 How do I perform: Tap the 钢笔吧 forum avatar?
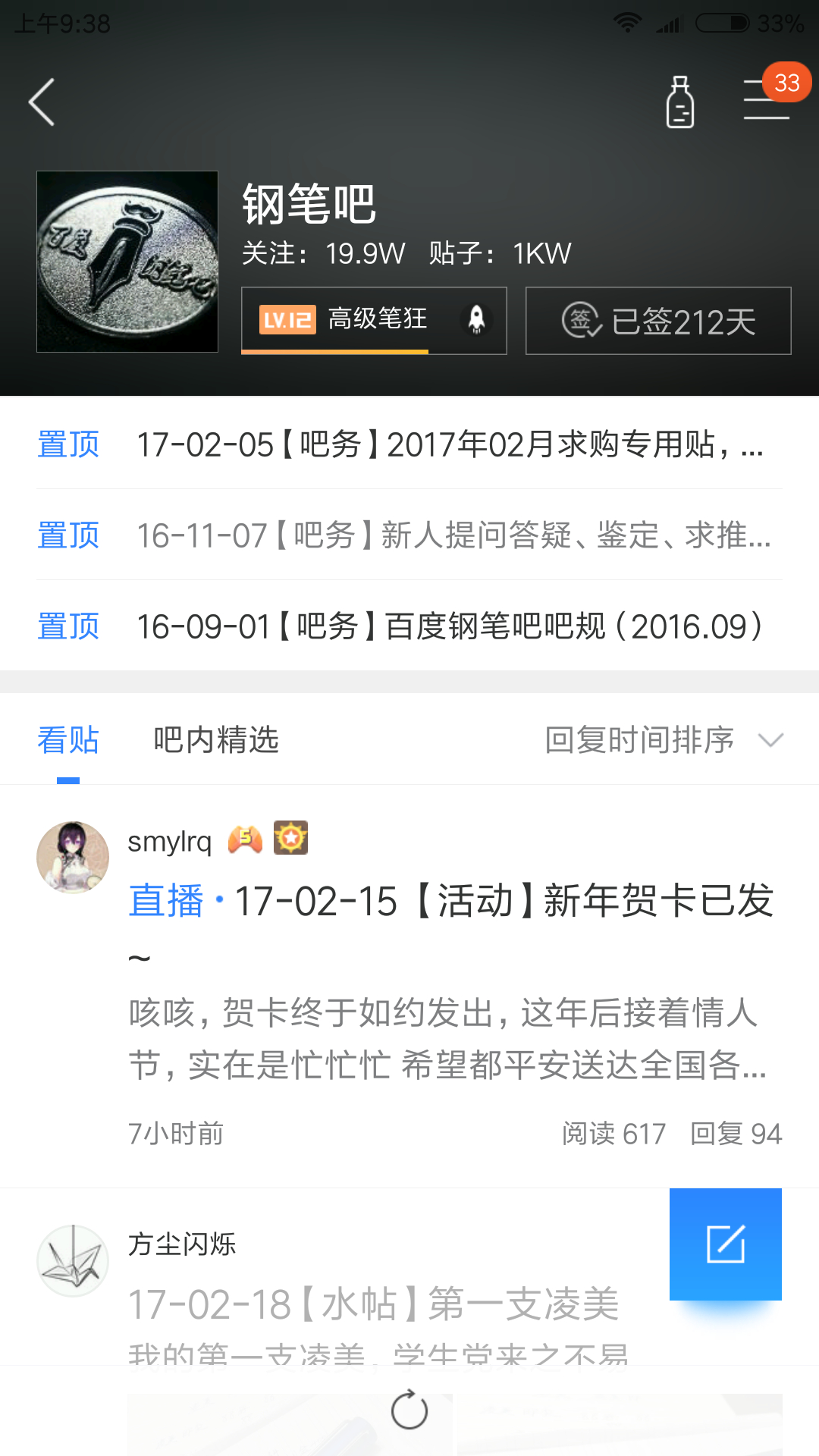127,262
